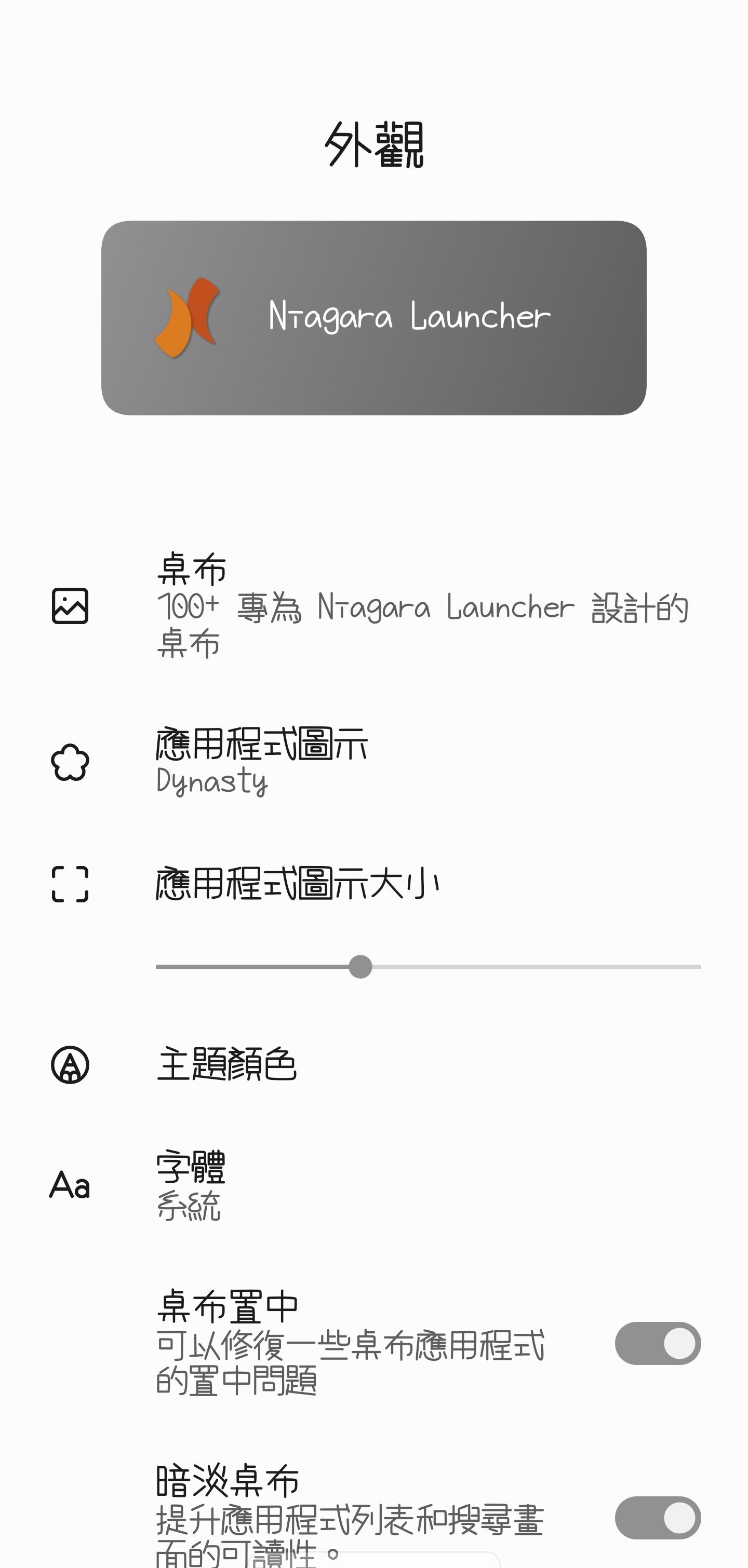Image resolution: width=748 pixels, height=1568 pixels.
Task: Open 應用程式圖示 icon pack setting
Action: point(373,762)
